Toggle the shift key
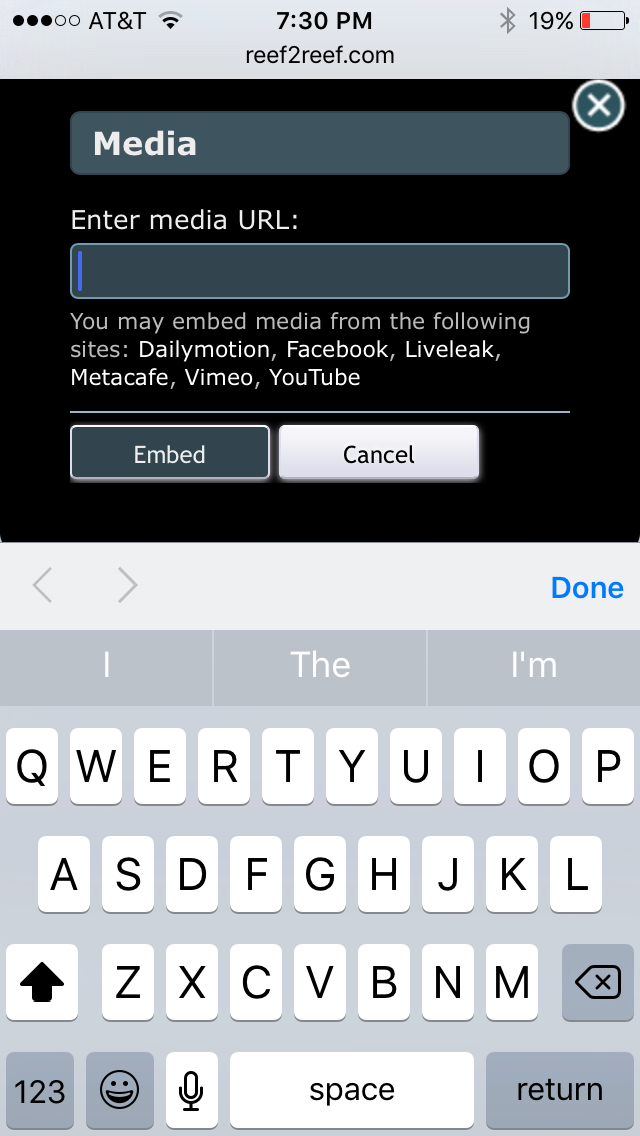Viewport: 640px width, 1136px height. pyautogui.click(x=42, y=982)
